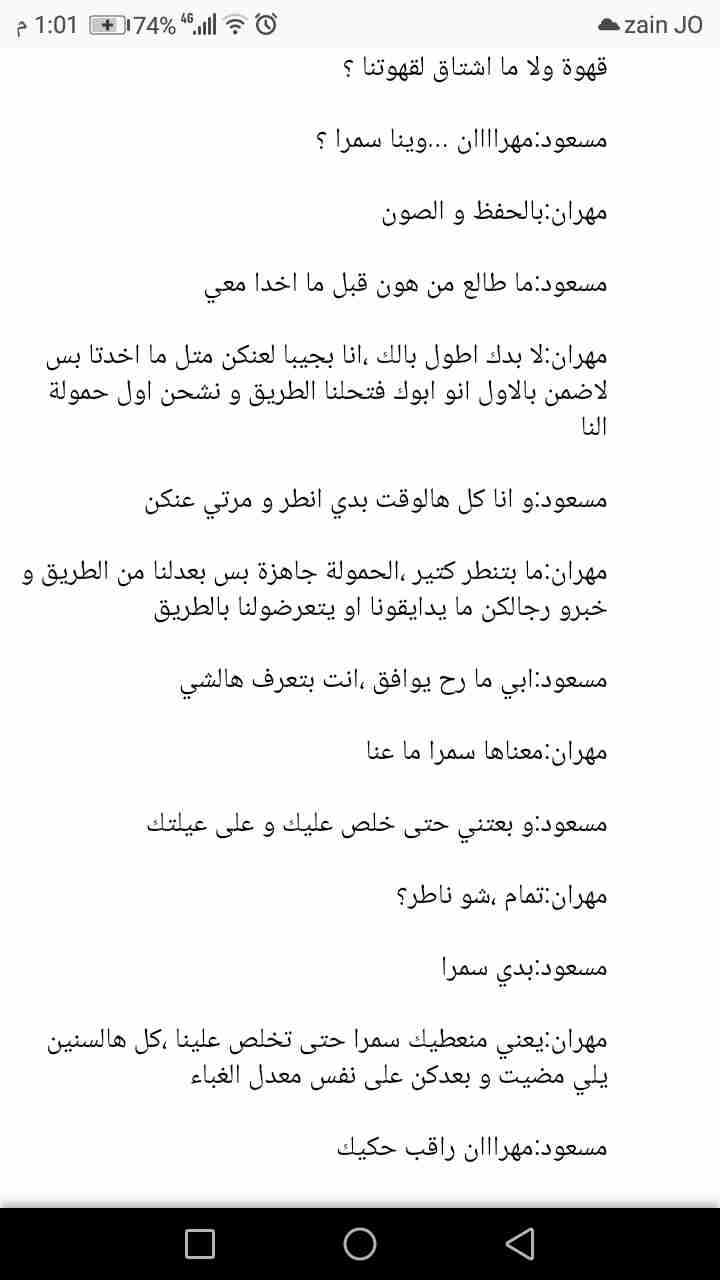Open the recent apps overview
The width and height of the screenshot is (720, 1280).
[x=200, y=1243]
